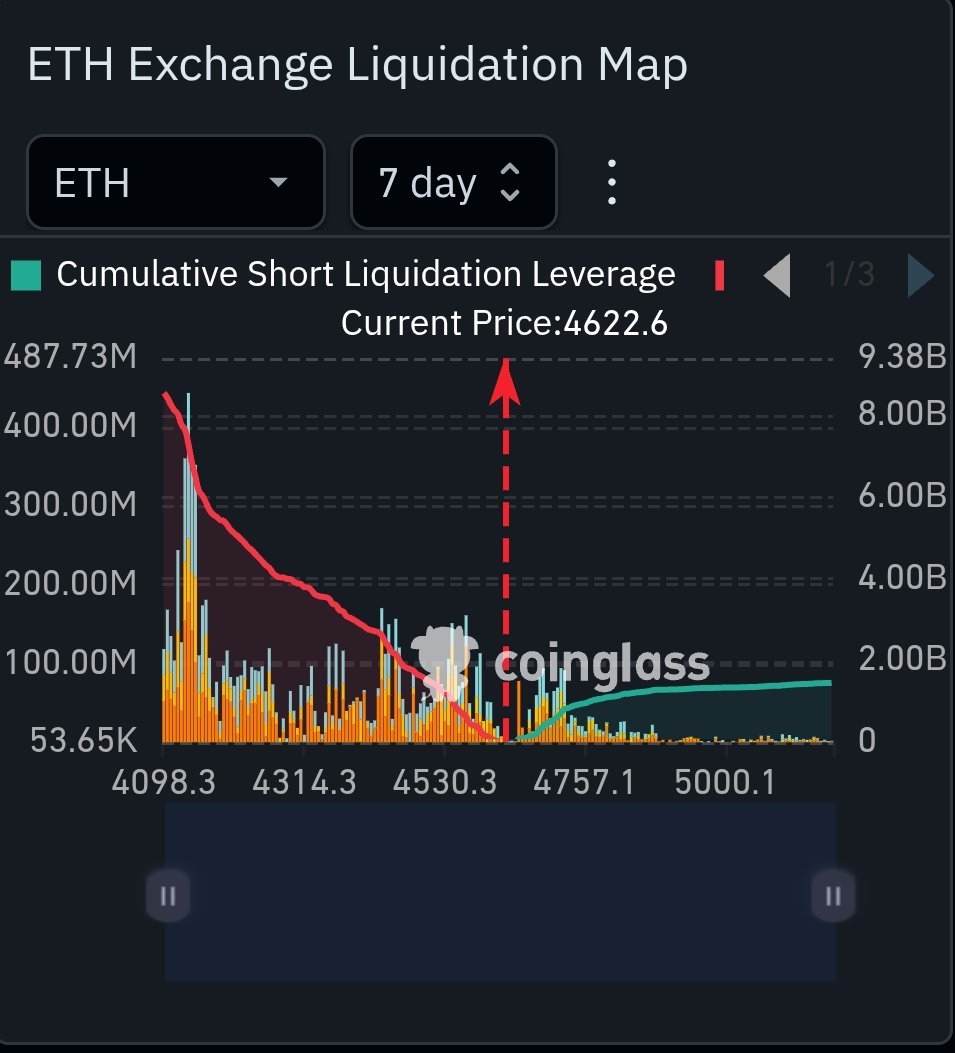Change the 7 day time range
This screenshot has width=955, height=1053.
(x=453, y=183)
